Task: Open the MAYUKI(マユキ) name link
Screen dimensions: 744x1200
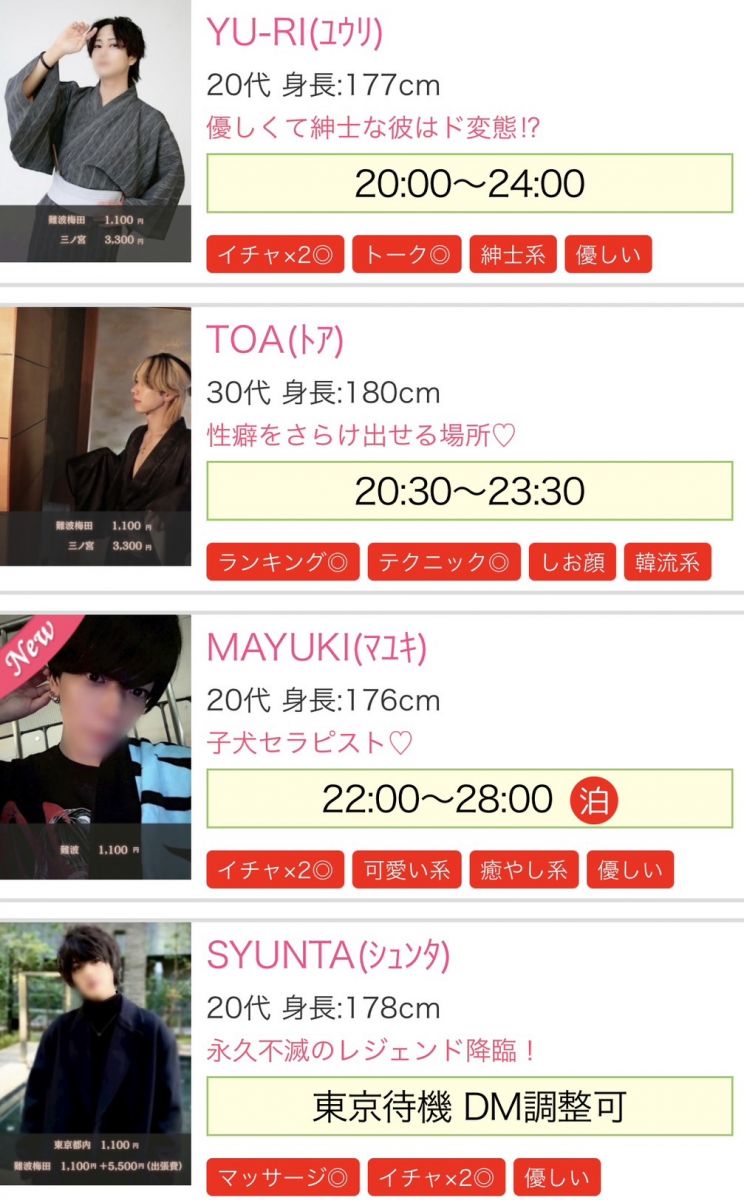Action: (x=316, y=648)
